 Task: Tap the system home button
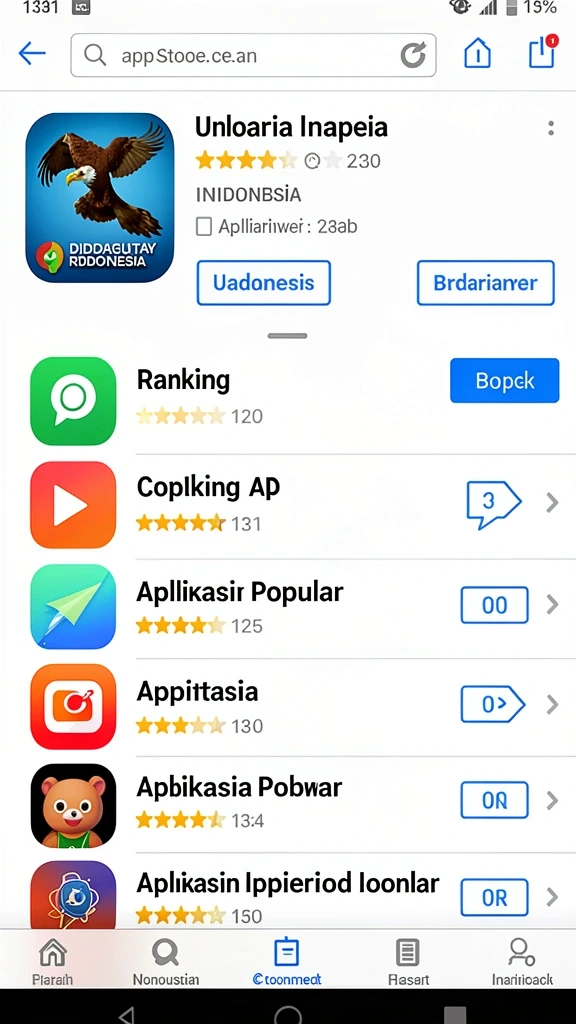pyautogui.click(x=288, y=1016)
